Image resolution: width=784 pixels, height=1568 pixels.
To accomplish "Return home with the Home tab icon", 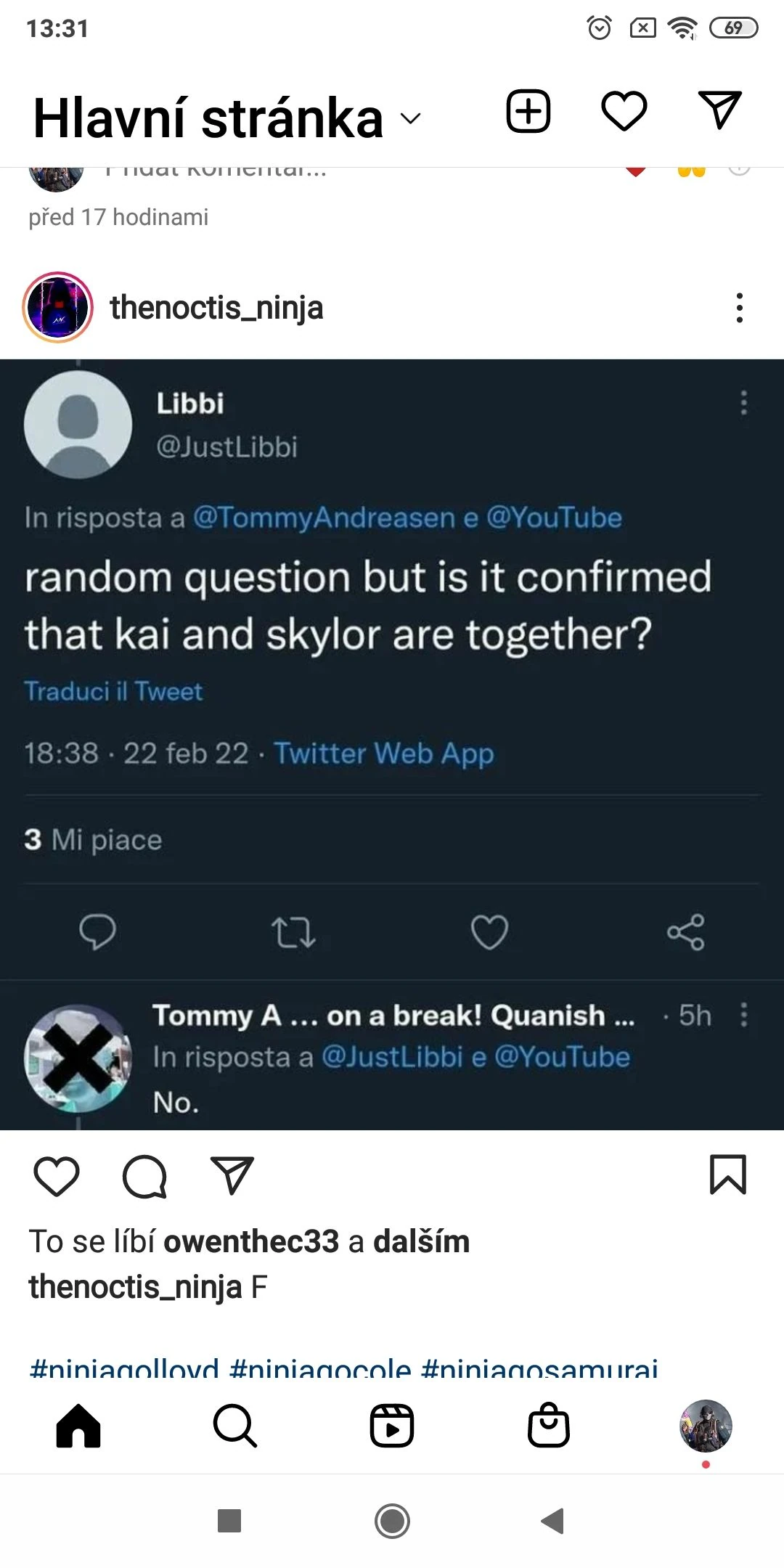I will (x=78, y=1425).
